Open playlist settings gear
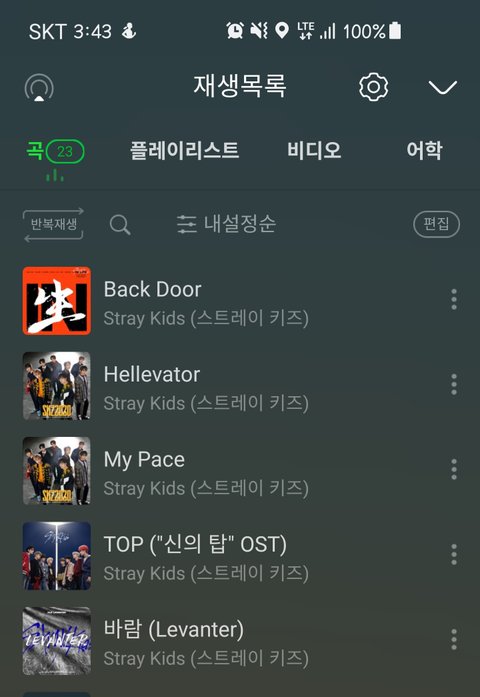 (x=373, y=87)
